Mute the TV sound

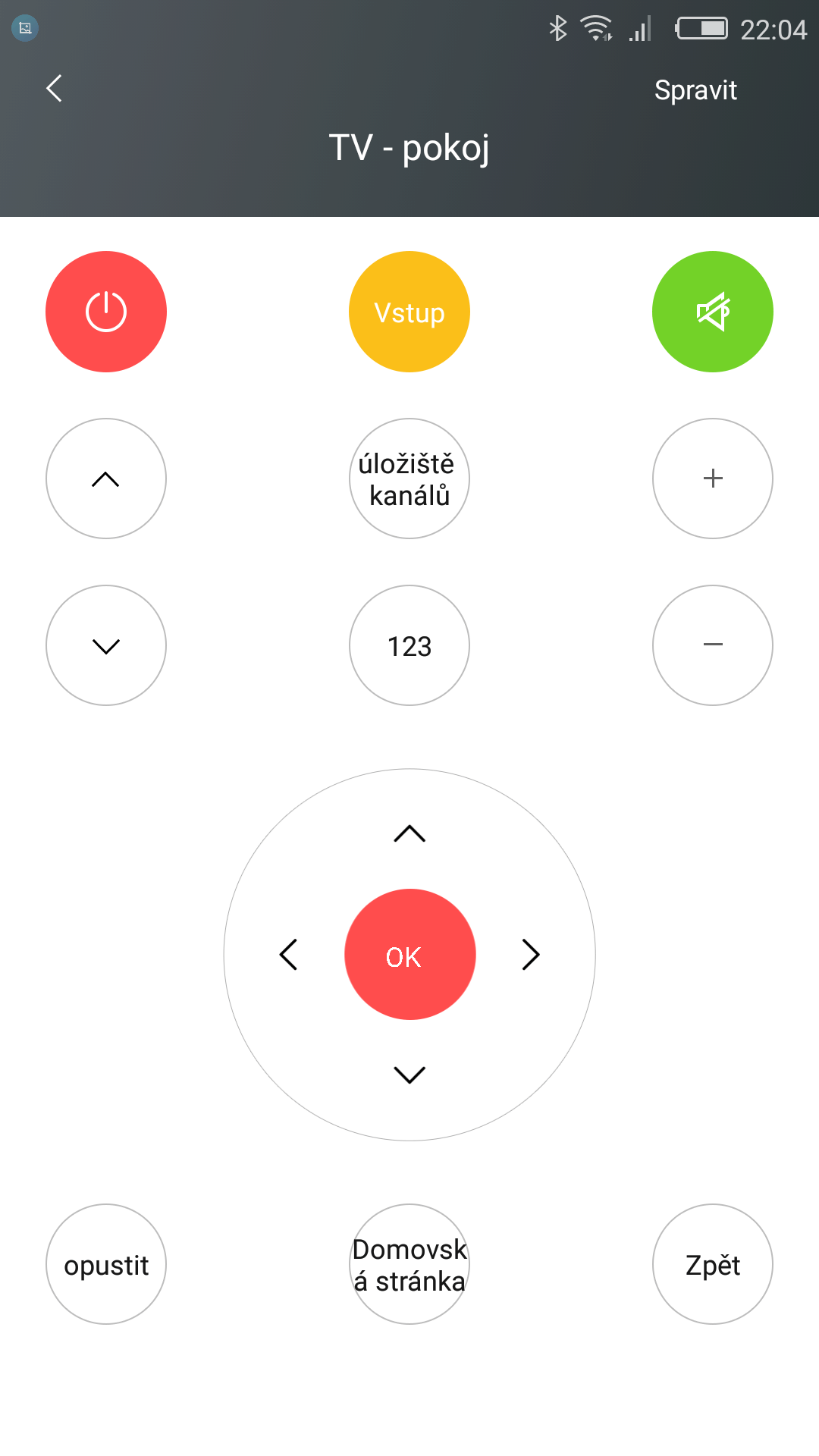tap(713, 312)
